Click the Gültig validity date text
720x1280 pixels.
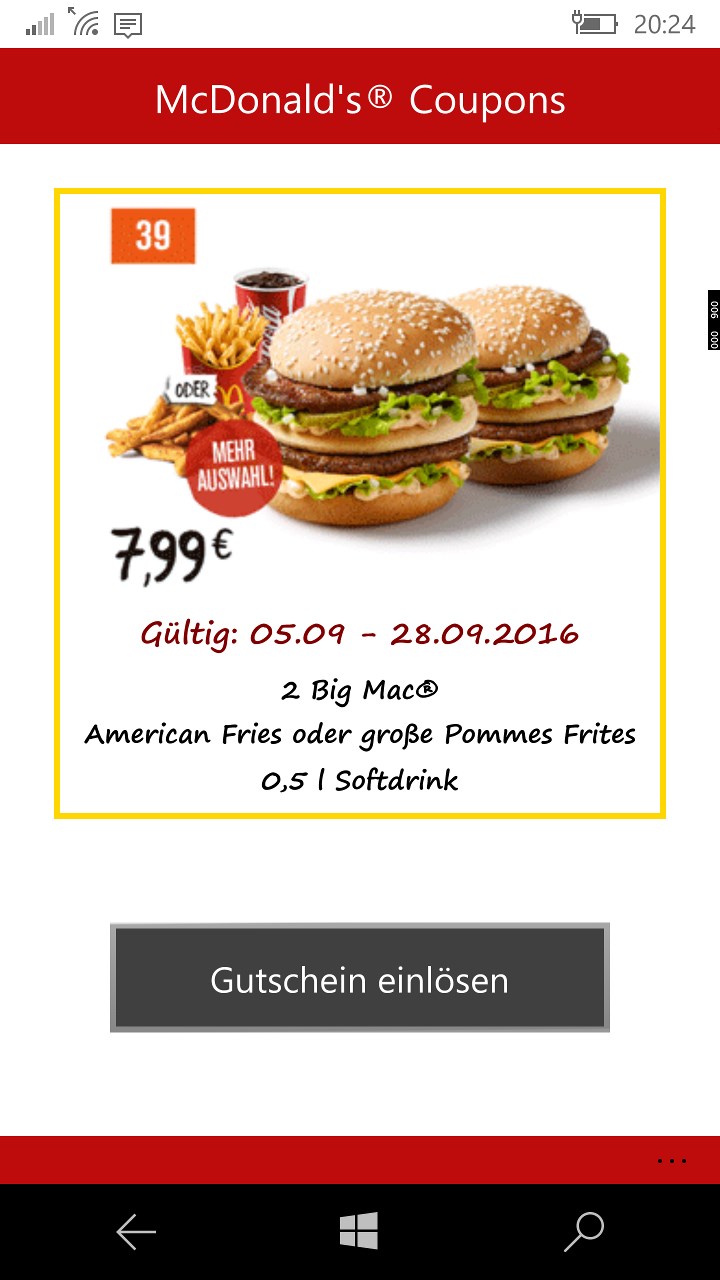(x=360, y=632)
